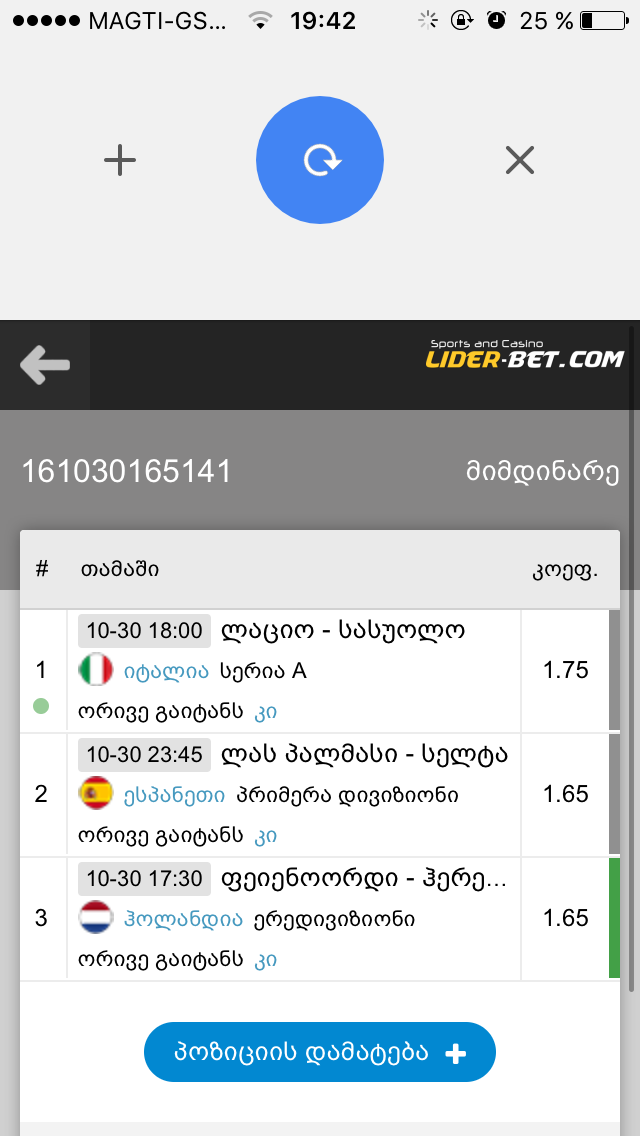The image size is (640, 1136).
Task: Go back using the left arrow
Action: click(x=45, y=365)
